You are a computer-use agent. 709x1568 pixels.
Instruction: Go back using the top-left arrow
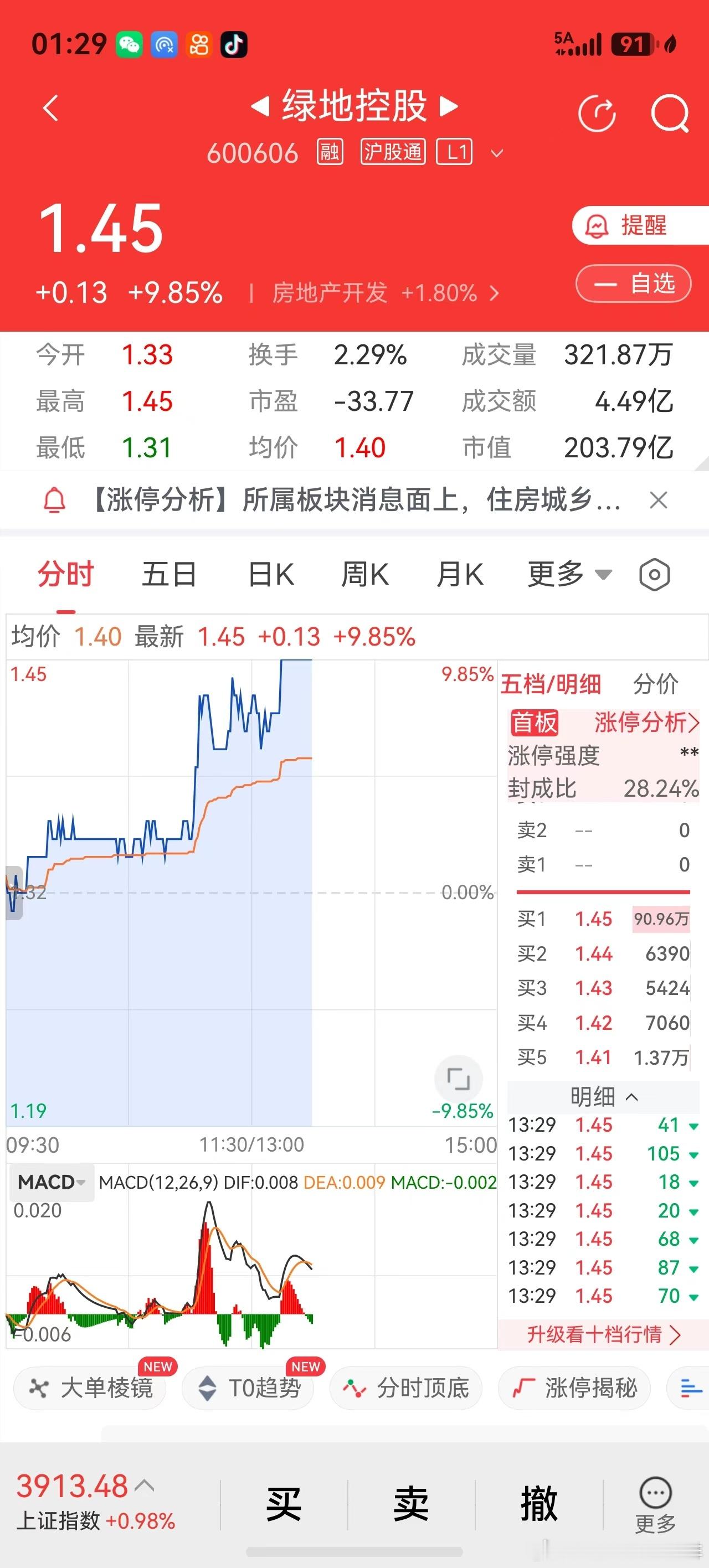pos(51,109)
